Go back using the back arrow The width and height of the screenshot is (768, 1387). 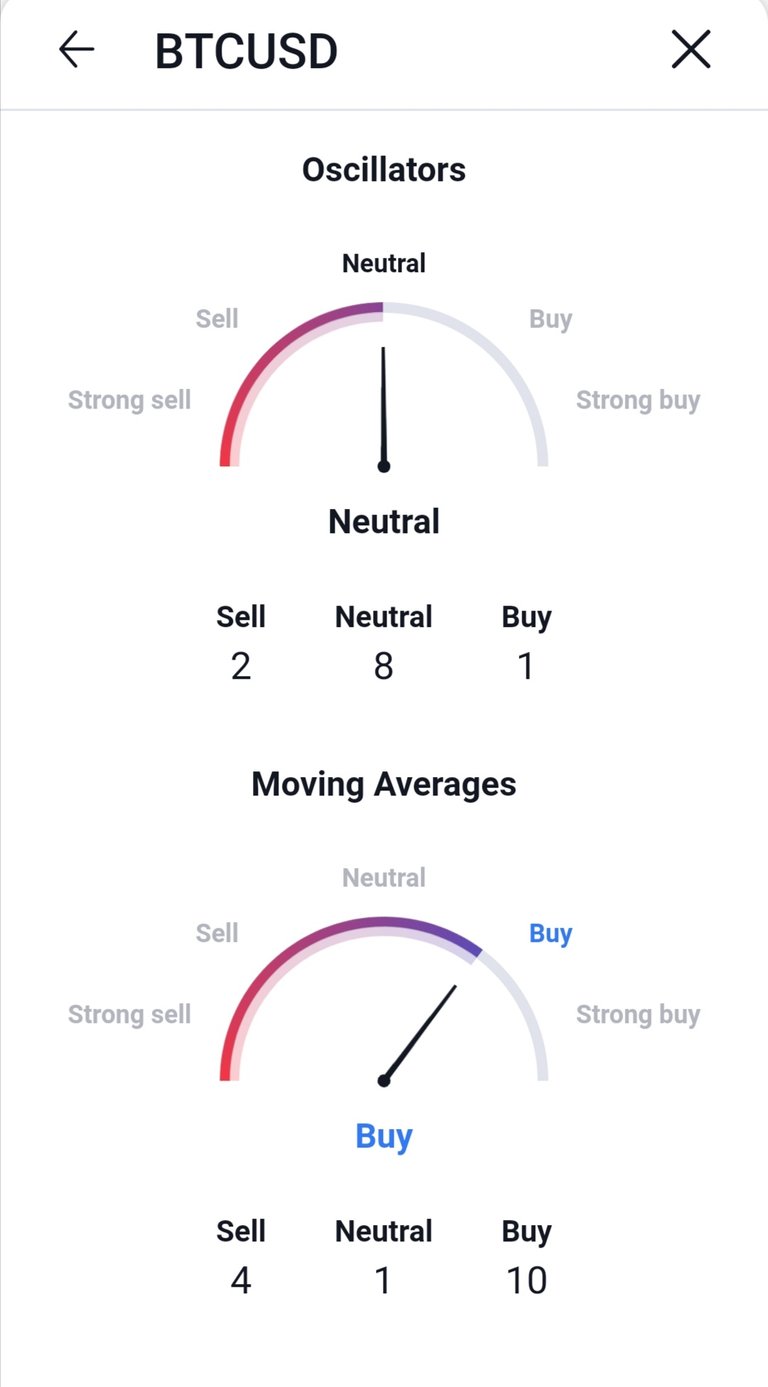click(76, 49)
